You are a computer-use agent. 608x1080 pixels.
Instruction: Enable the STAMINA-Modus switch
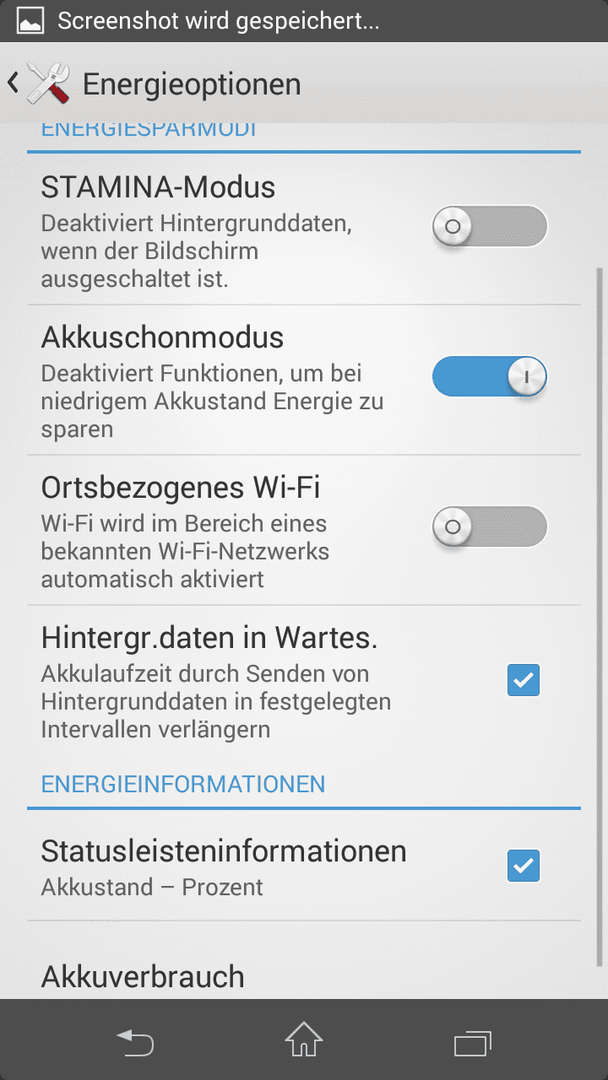(x=490, y=226)
